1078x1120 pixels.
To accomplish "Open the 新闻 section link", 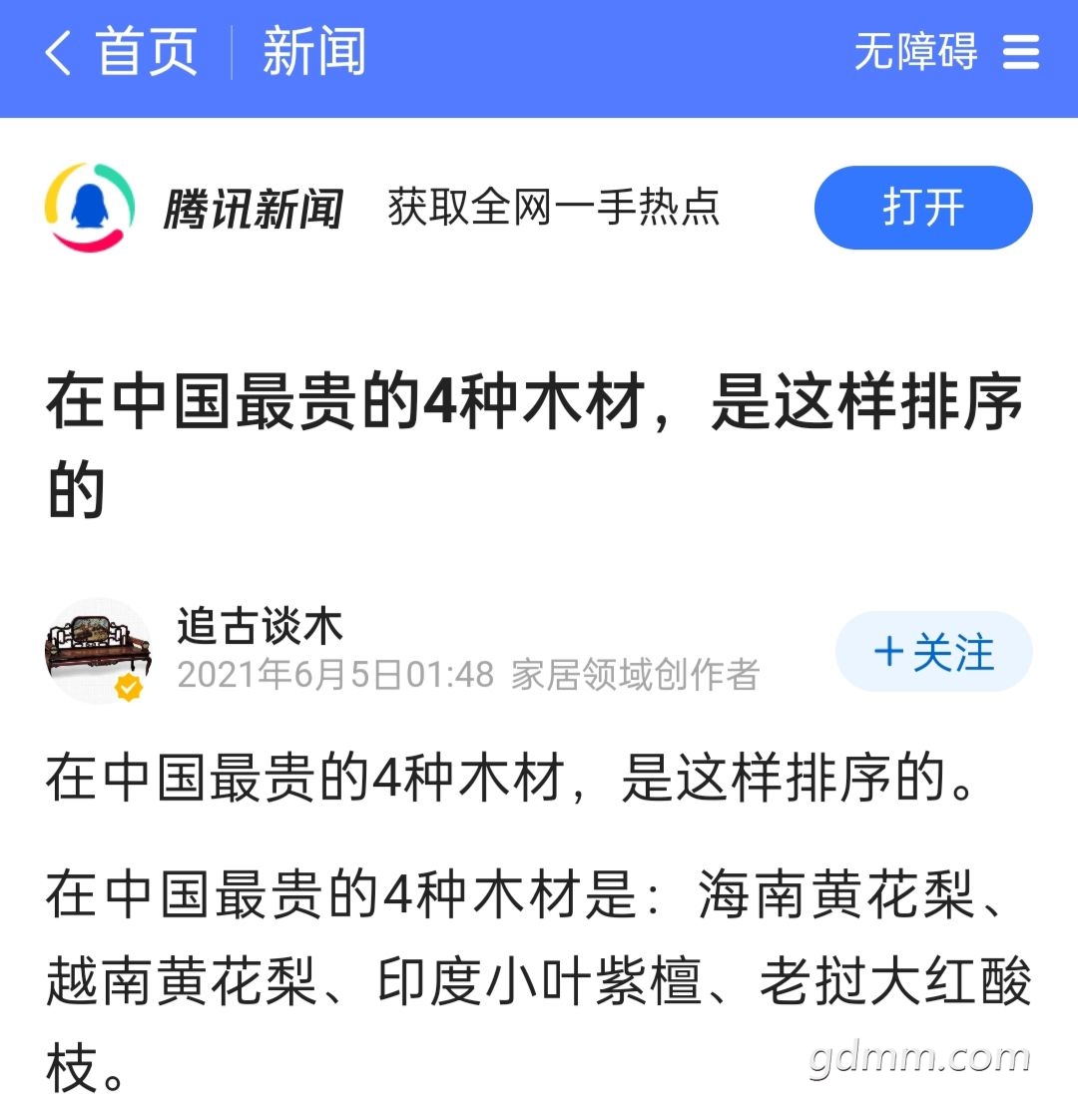I will tap(313, 53).
